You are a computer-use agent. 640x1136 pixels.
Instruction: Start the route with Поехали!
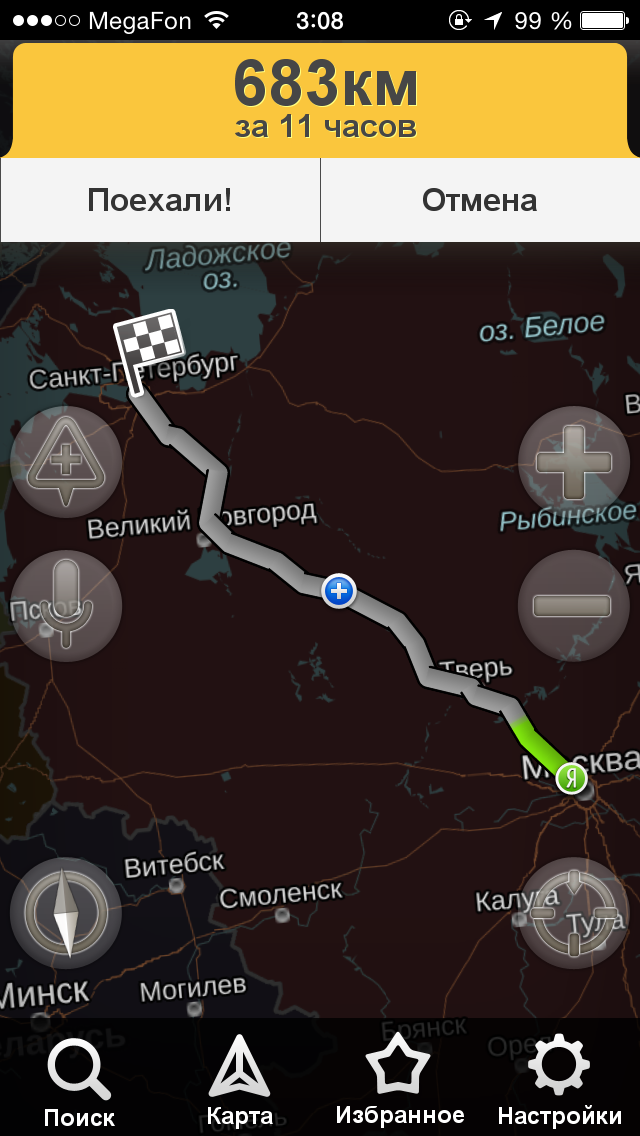[x=160, y=200]
